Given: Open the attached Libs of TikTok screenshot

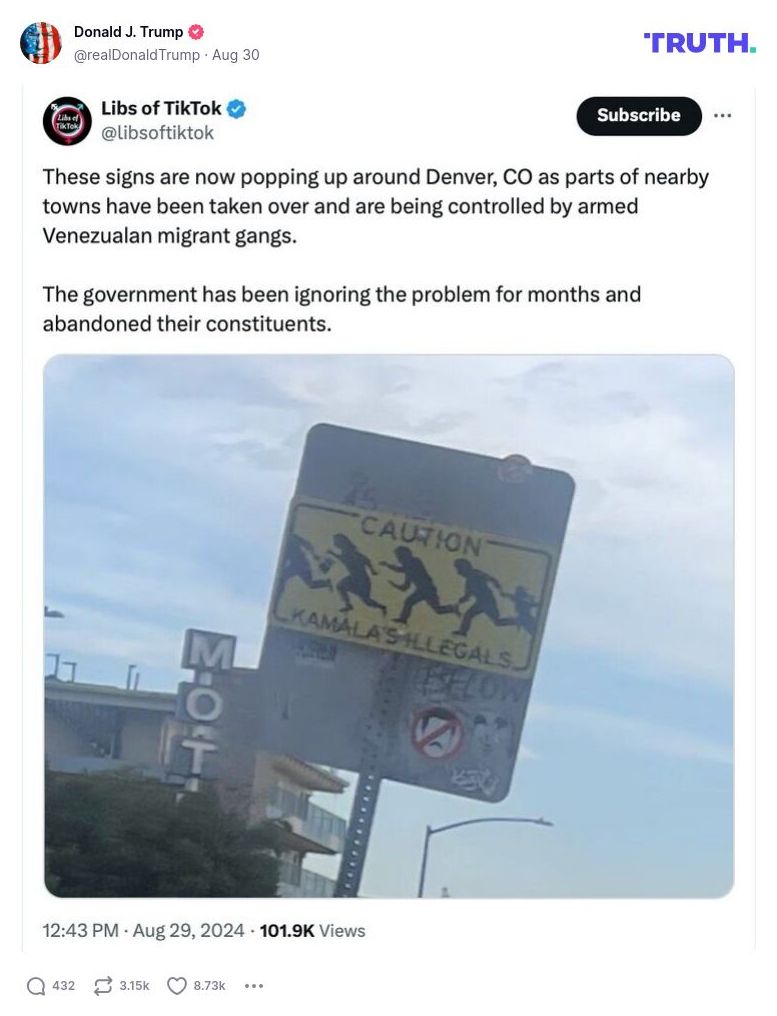Looking at the screenshot, I should pyautogui.click(x=388, y=520).
